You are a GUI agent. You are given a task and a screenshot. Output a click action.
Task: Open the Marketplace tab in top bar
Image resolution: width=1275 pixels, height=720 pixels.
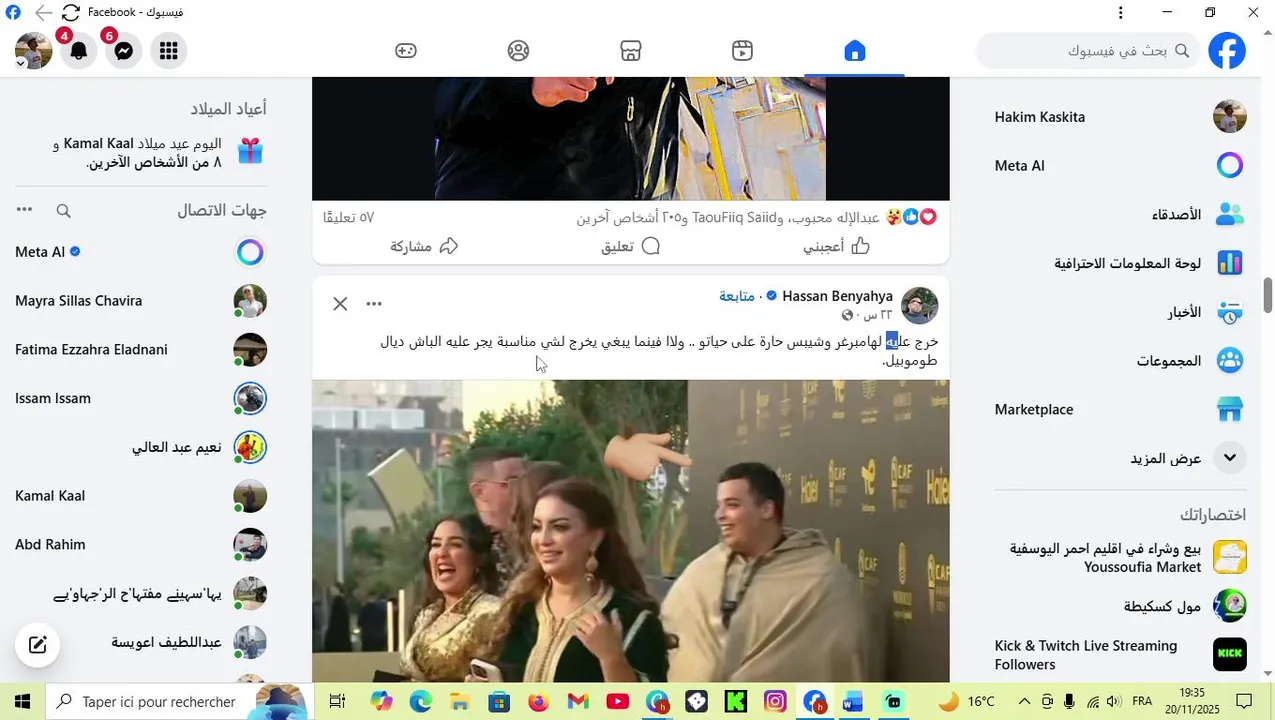click(x=630, y=51)
